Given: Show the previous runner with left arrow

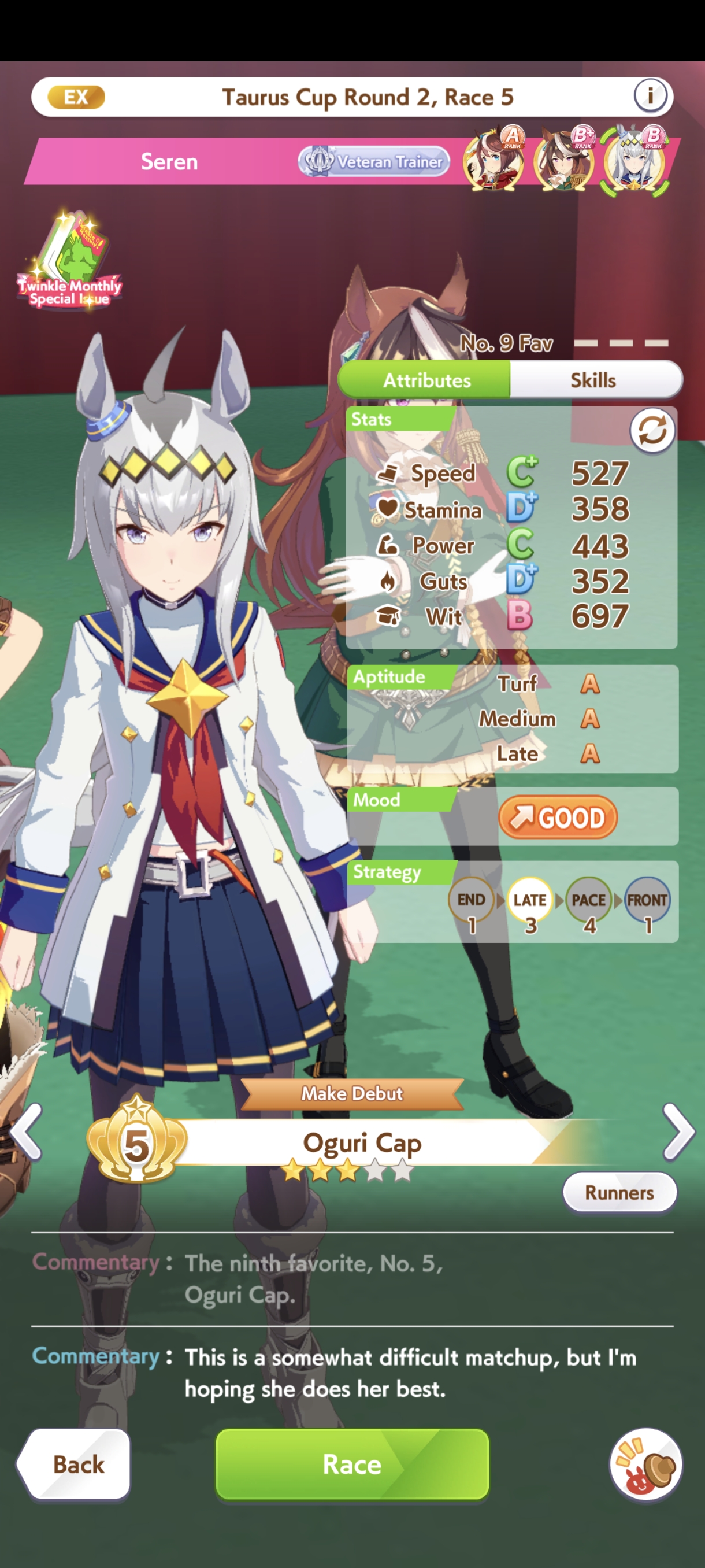Looking at the screenshot, I should pyautogui.click(x=26, y=1132).
